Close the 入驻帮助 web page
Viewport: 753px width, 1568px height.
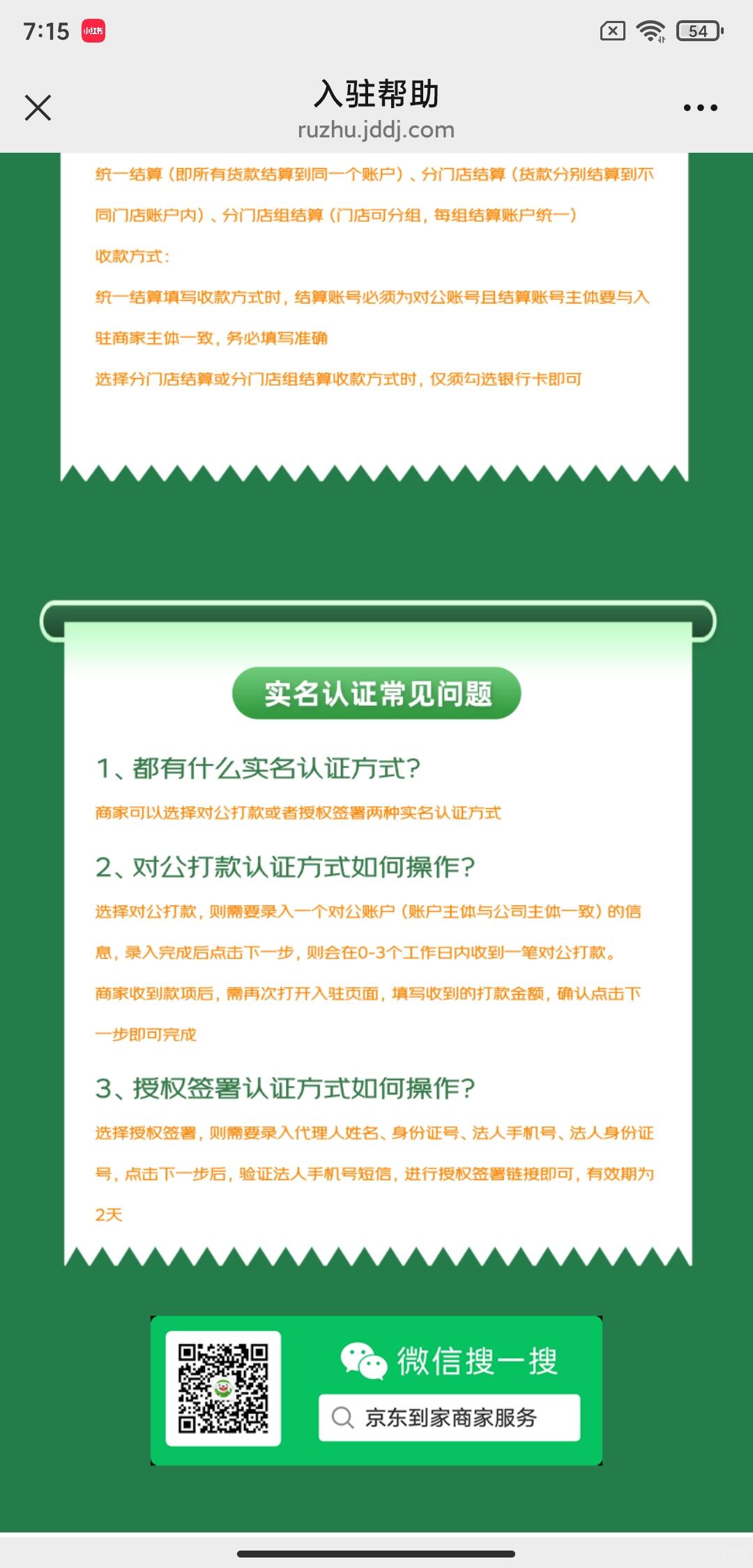[38, 108]
